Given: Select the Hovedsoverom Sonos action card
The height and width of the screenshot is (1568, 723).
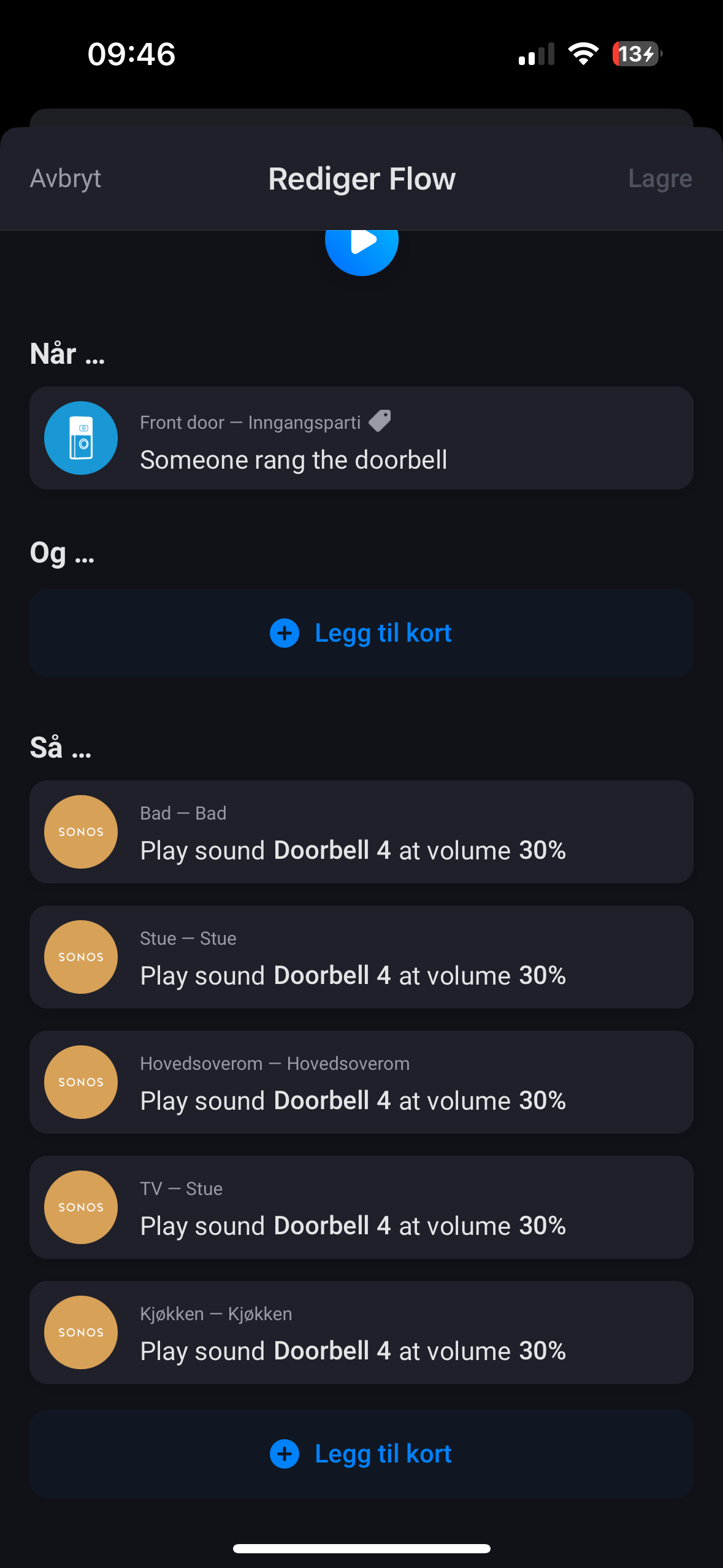Looking at the screenshot, I should [361, 1082].
